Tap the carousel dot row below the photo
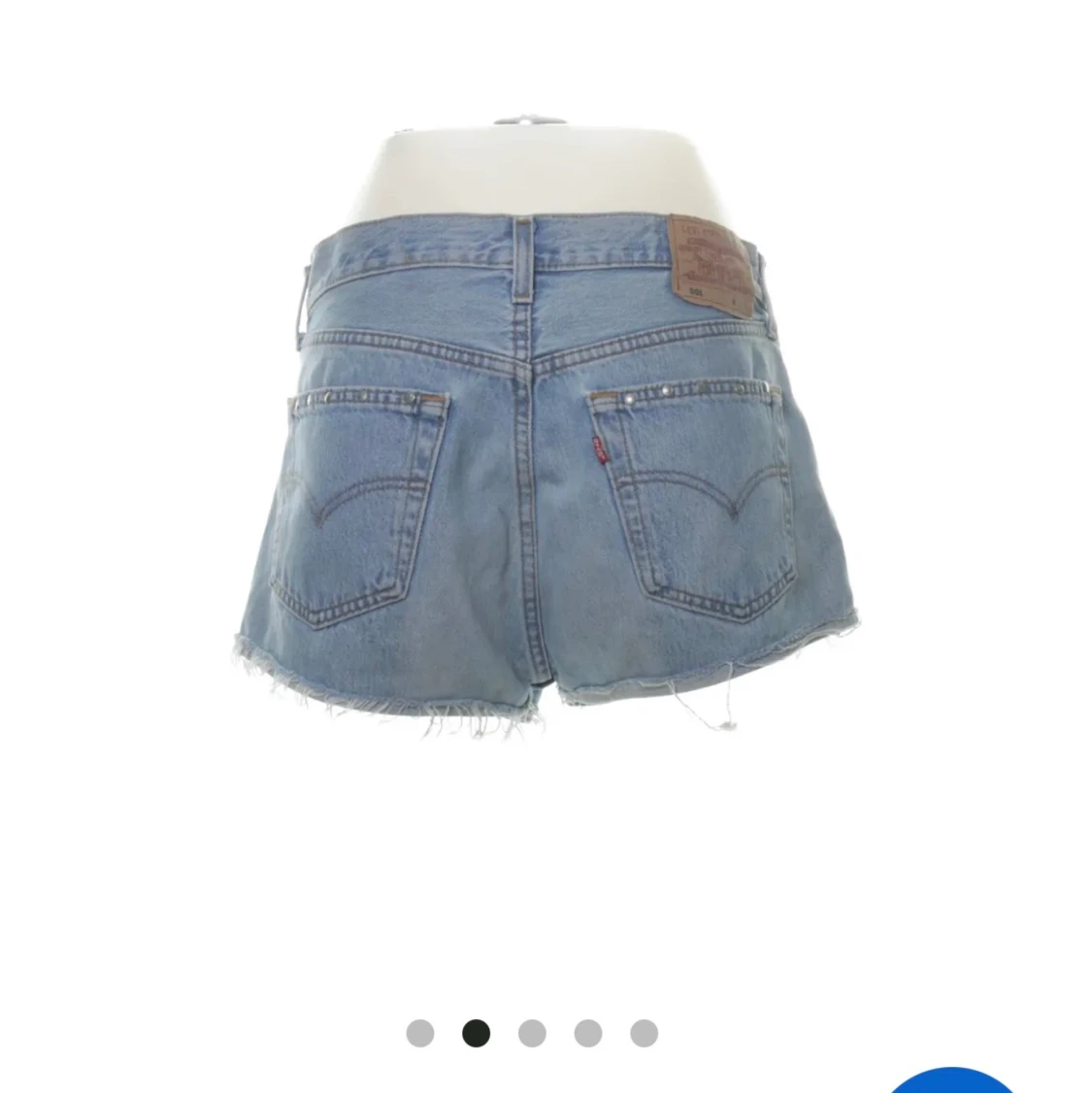The width and height of the screenshot is (1092, 1093). point(531,1034)
